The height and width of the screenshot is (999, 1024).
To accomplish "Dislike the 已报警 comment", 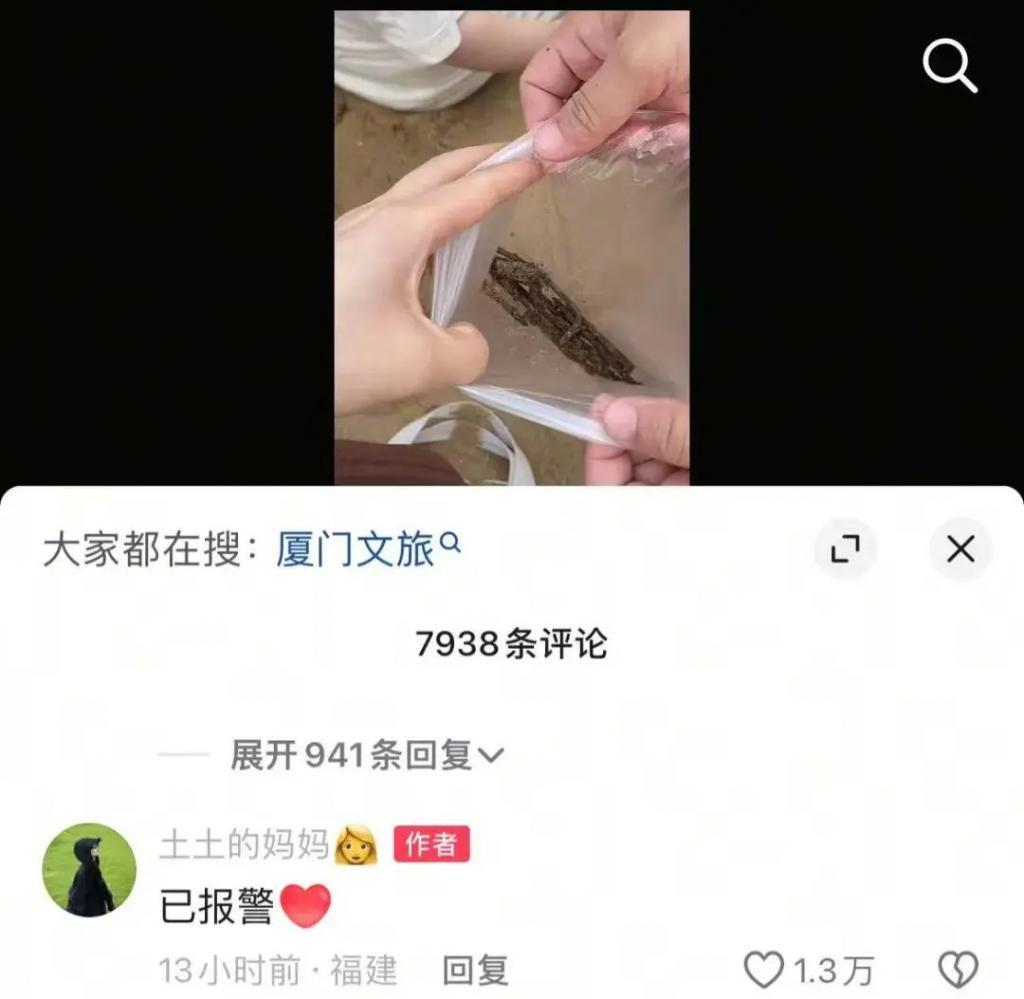I will pyautogui.click(x=957, y=969).
